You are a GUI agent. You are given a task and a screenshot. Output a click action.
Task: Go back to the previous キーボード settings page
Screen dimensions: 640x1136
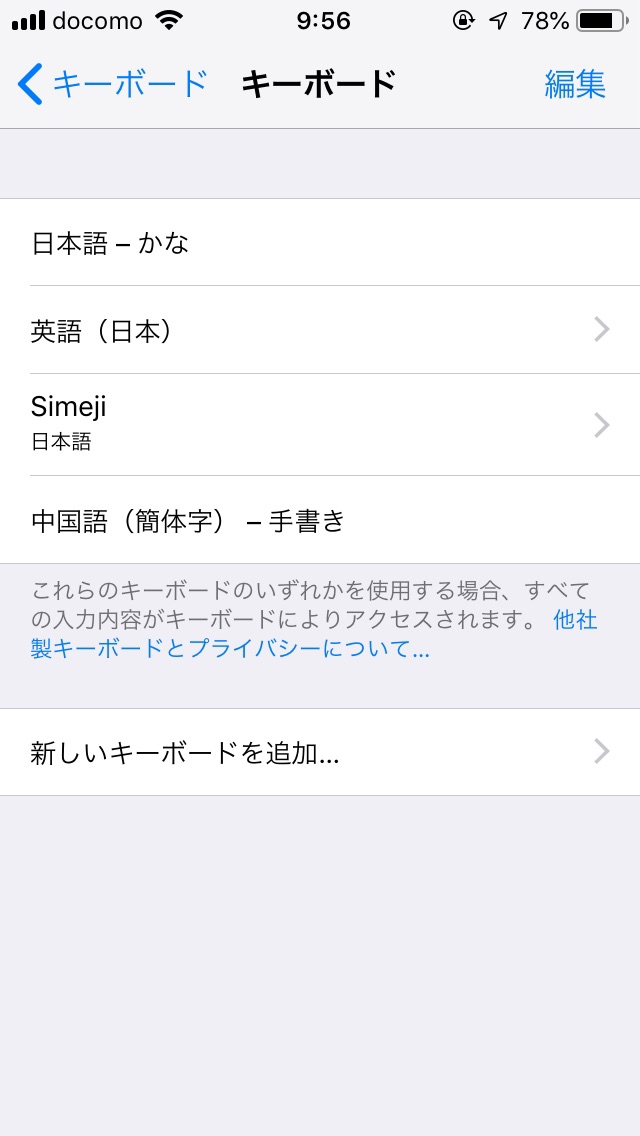tap(112, 84)
